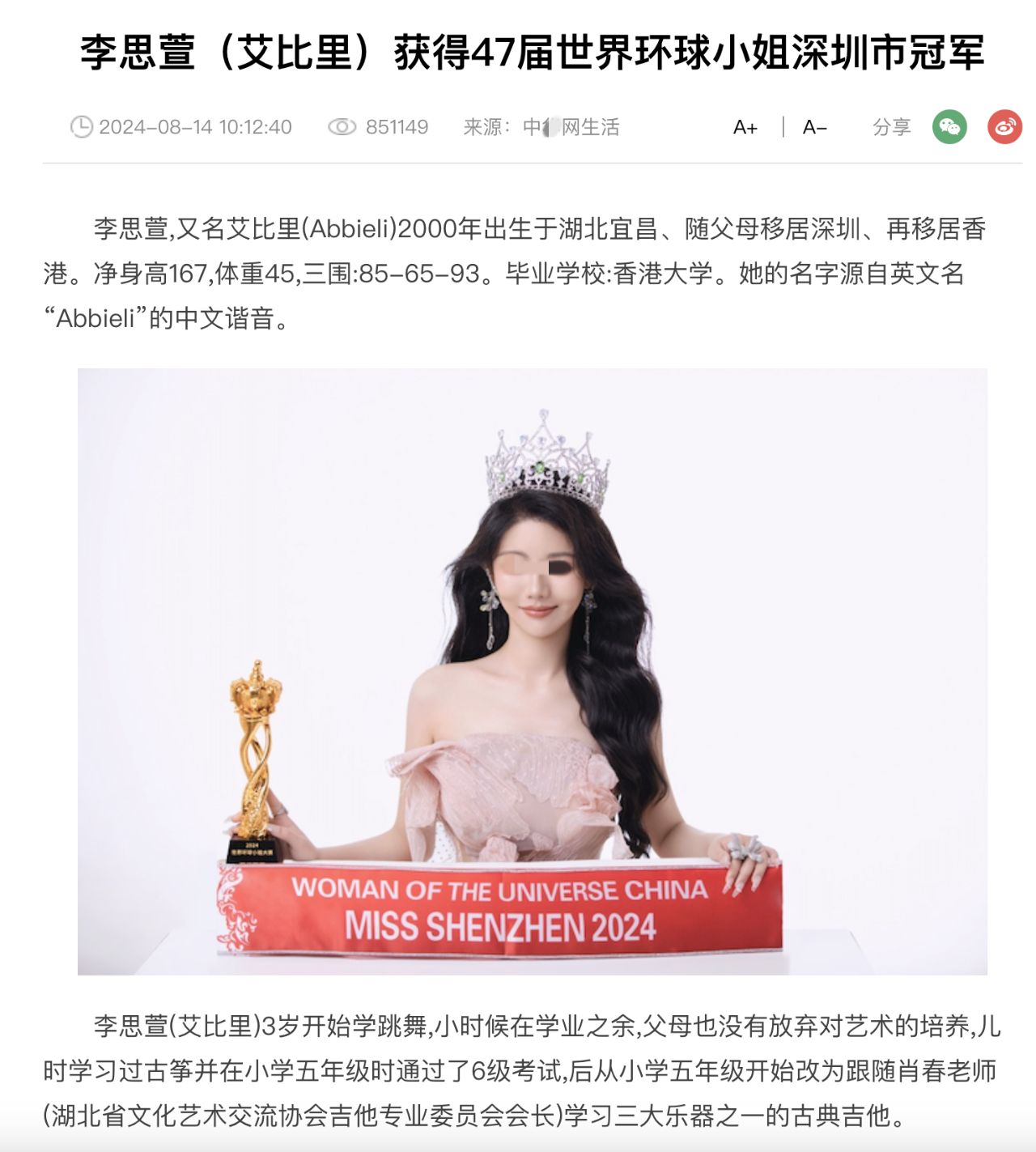Share article via Weibo icon
The width and height of the screenshot is (1036, 1152).
[1004, 127]
